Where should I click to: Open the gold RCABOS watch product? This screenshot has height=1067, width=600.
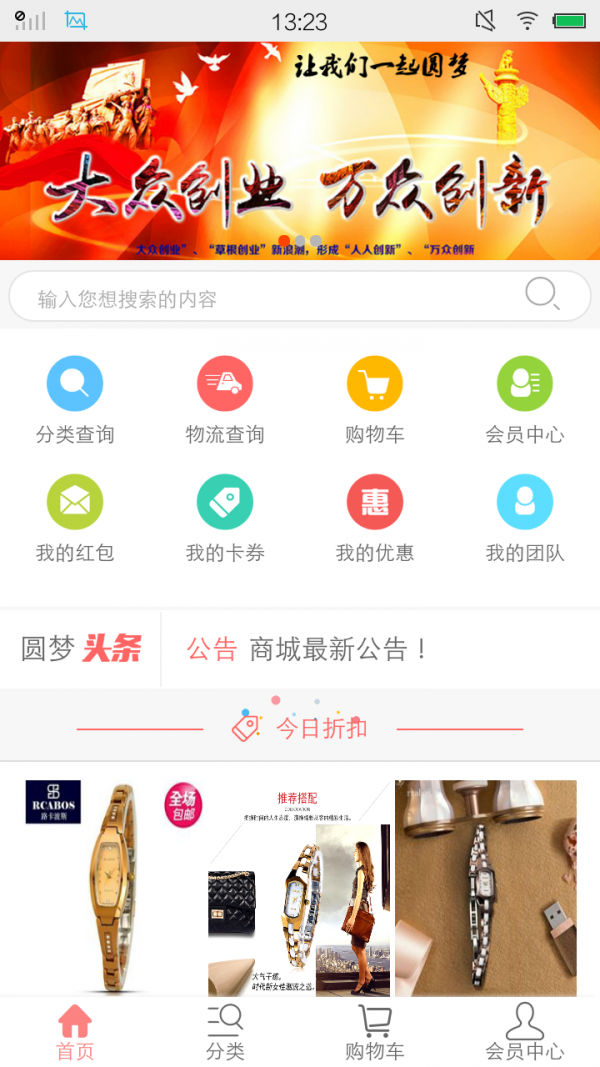[110, 885]
